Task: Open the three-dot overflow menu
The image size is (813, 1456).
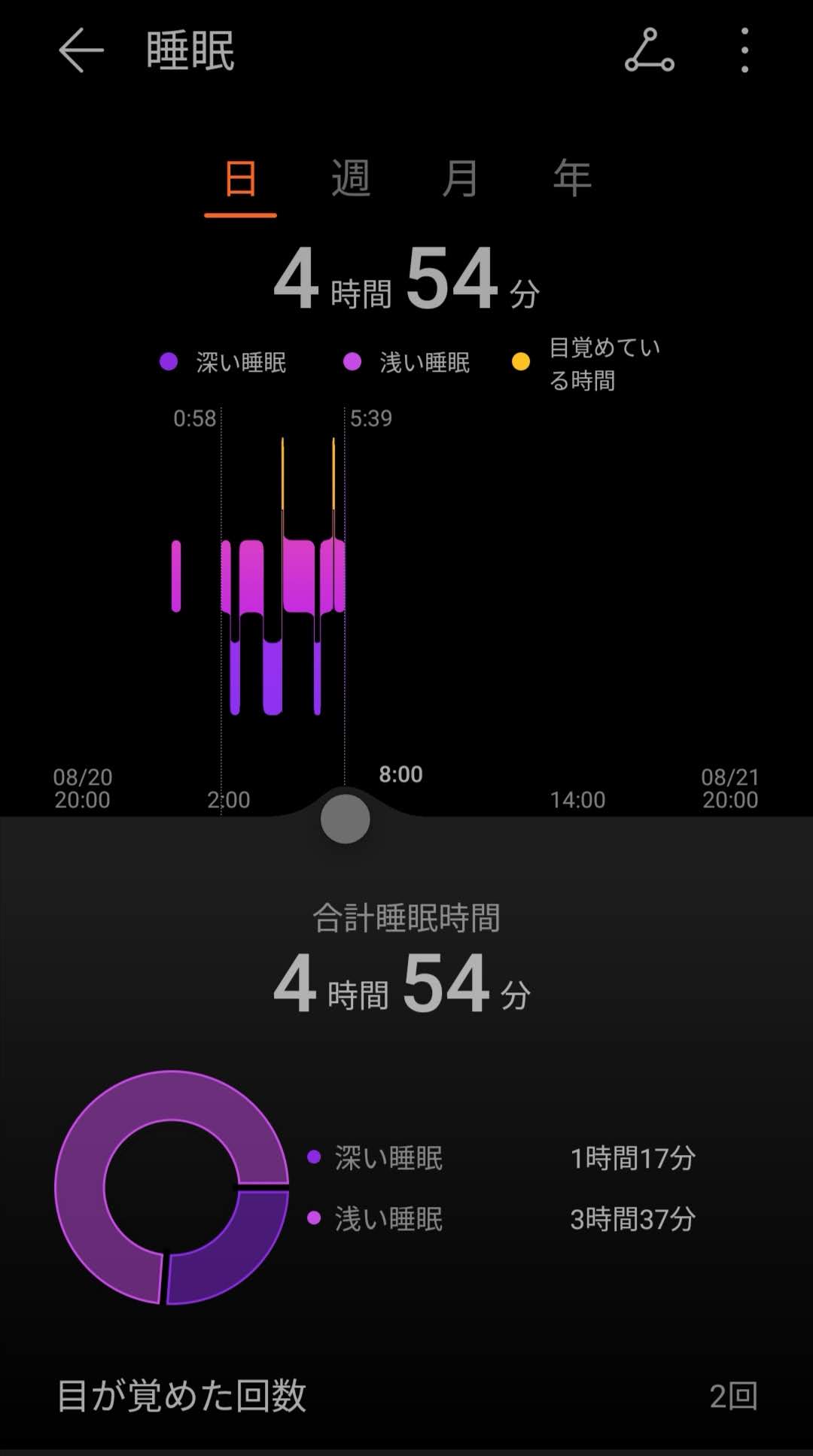Action: (x=744, y=51)
